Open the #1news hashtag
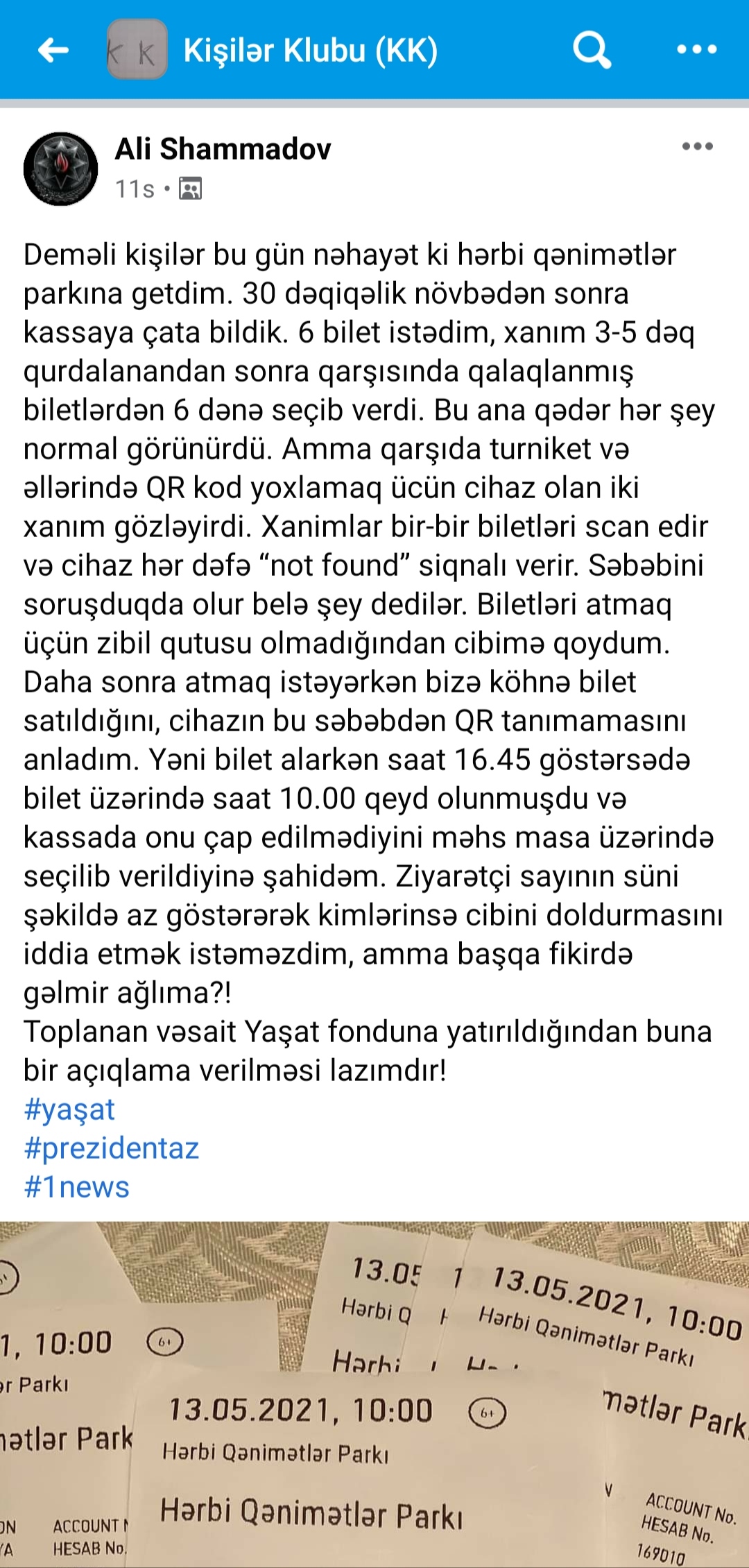 point(76,1187)
